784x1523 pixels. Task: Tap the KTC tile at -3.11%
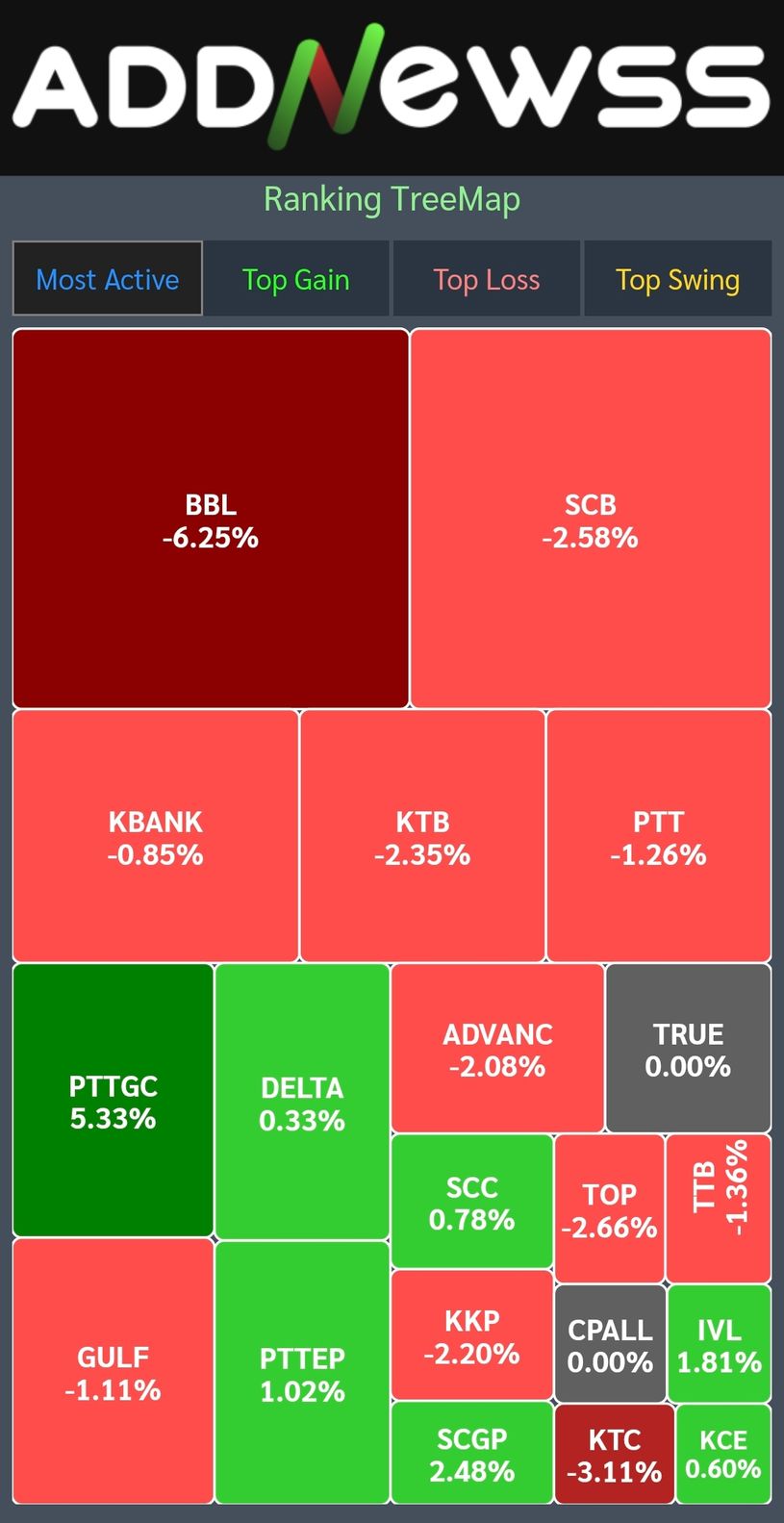[615, 1454]
